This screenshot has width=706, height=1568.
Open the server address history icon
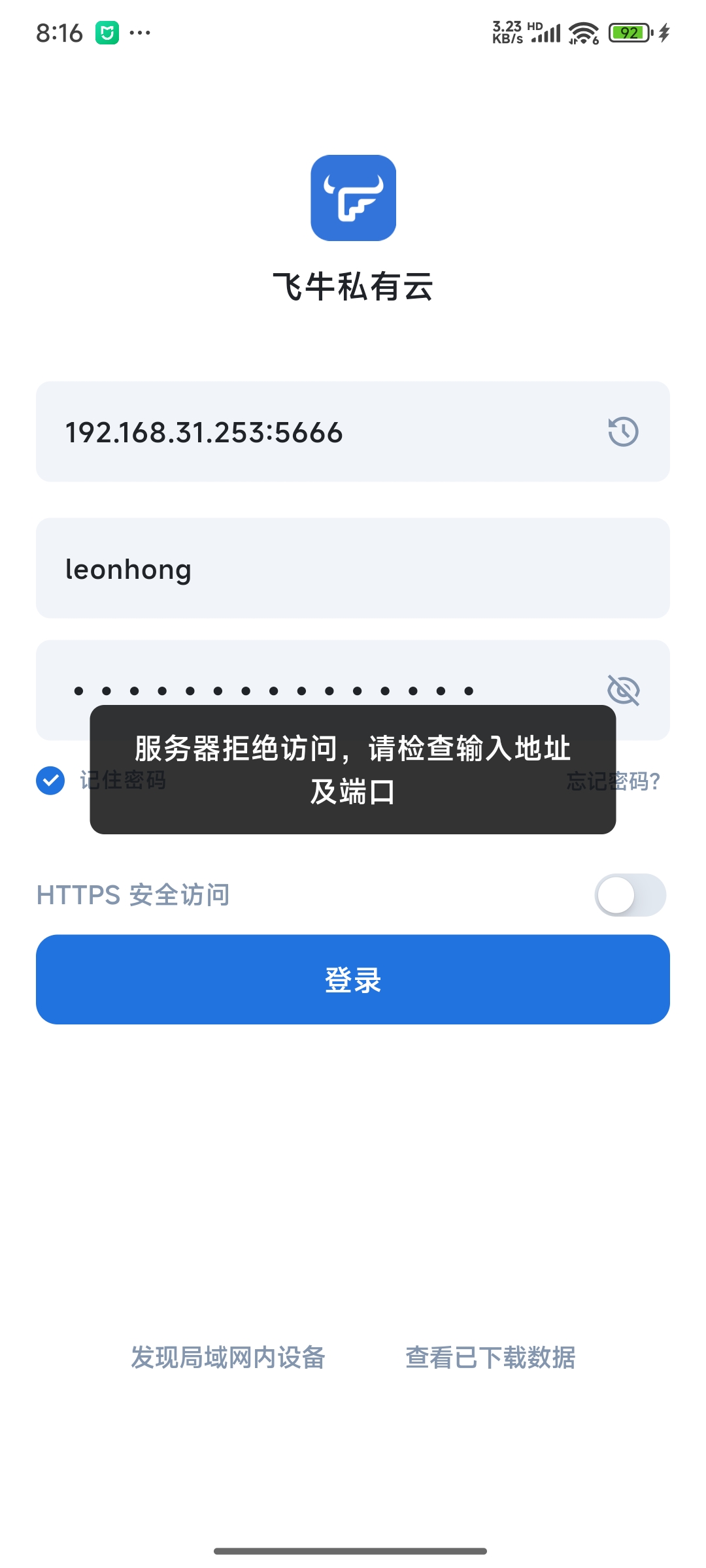tap(623, 432)
